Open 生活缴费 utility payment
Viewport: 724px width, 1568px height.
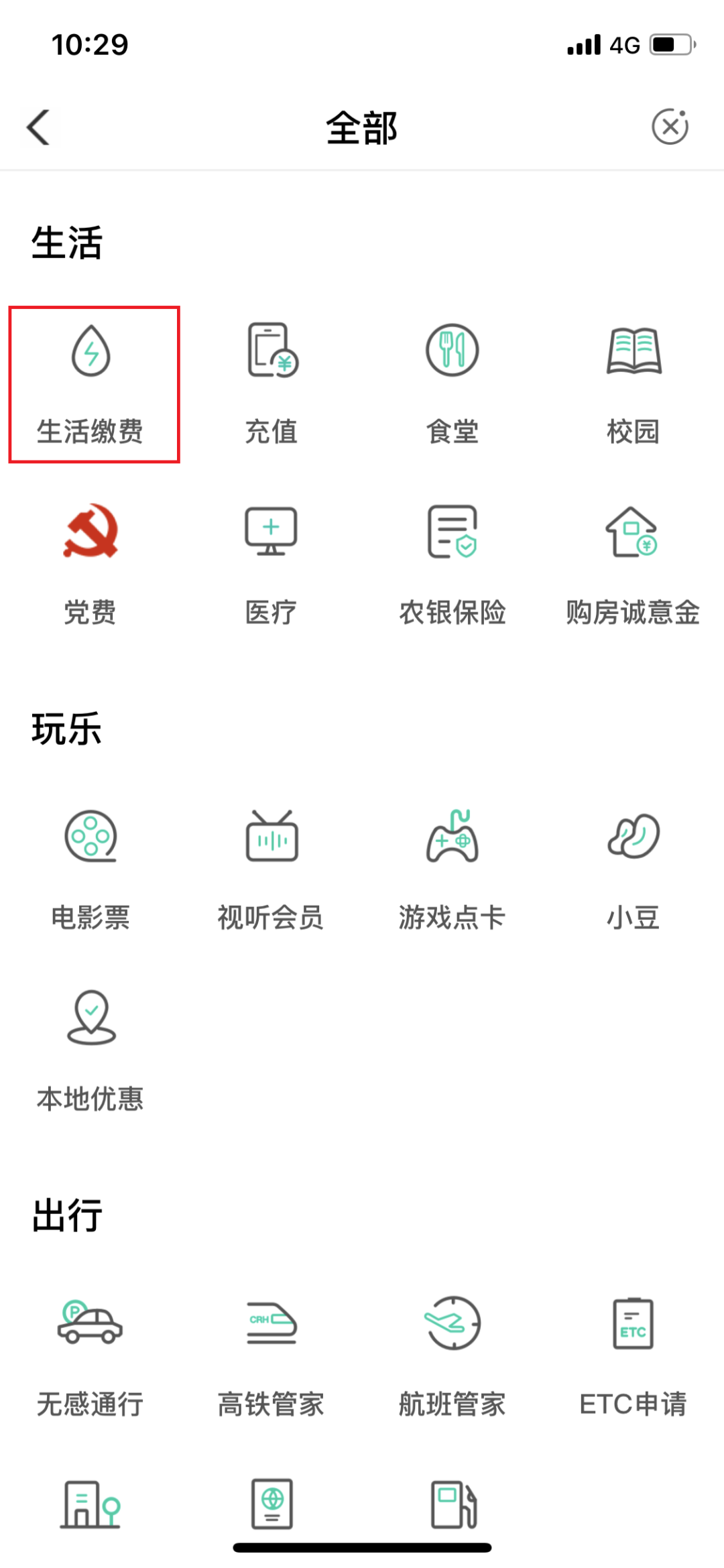[90, 384]
